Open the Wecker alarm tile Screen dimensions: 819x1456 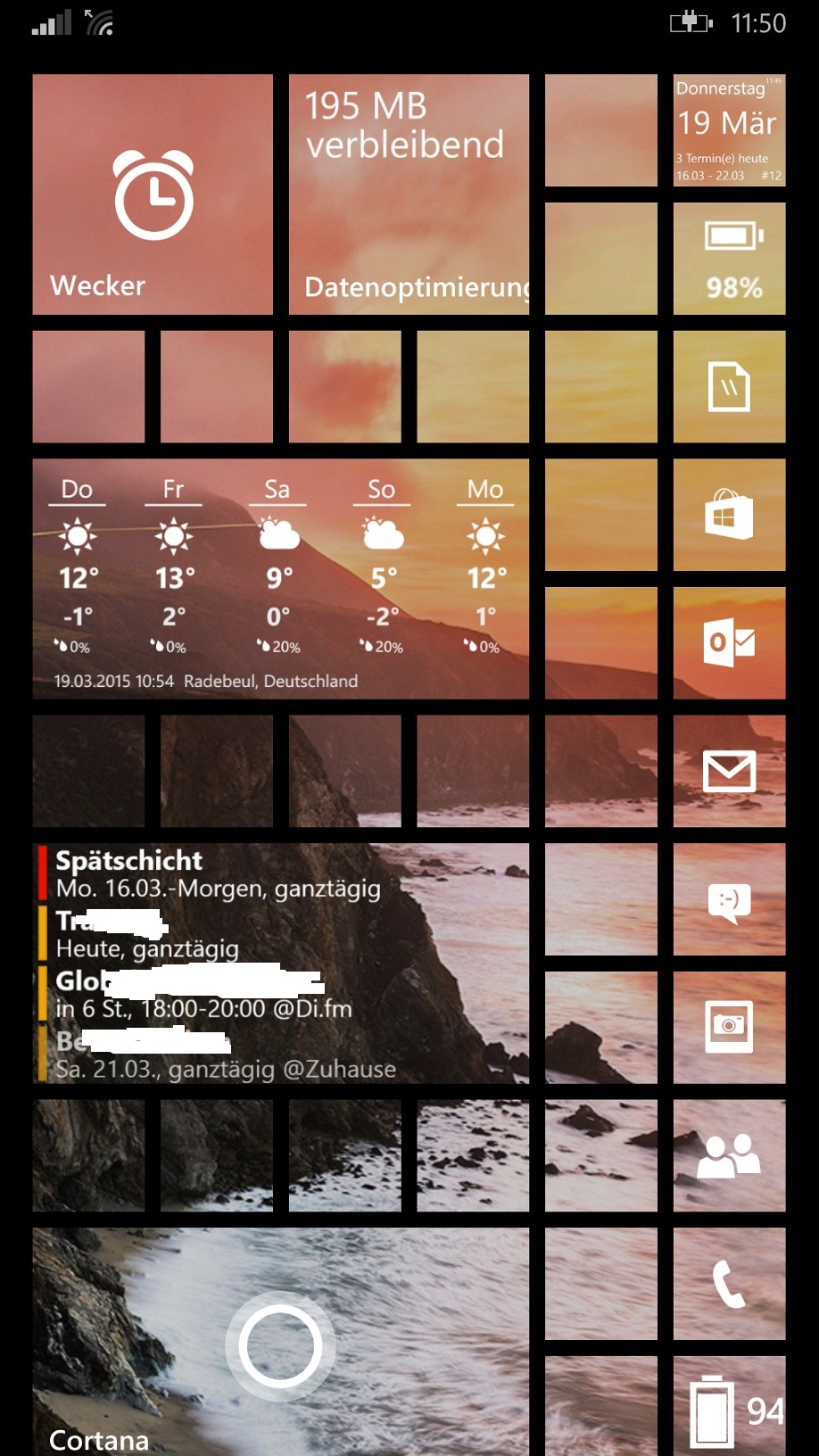[153, 194]
